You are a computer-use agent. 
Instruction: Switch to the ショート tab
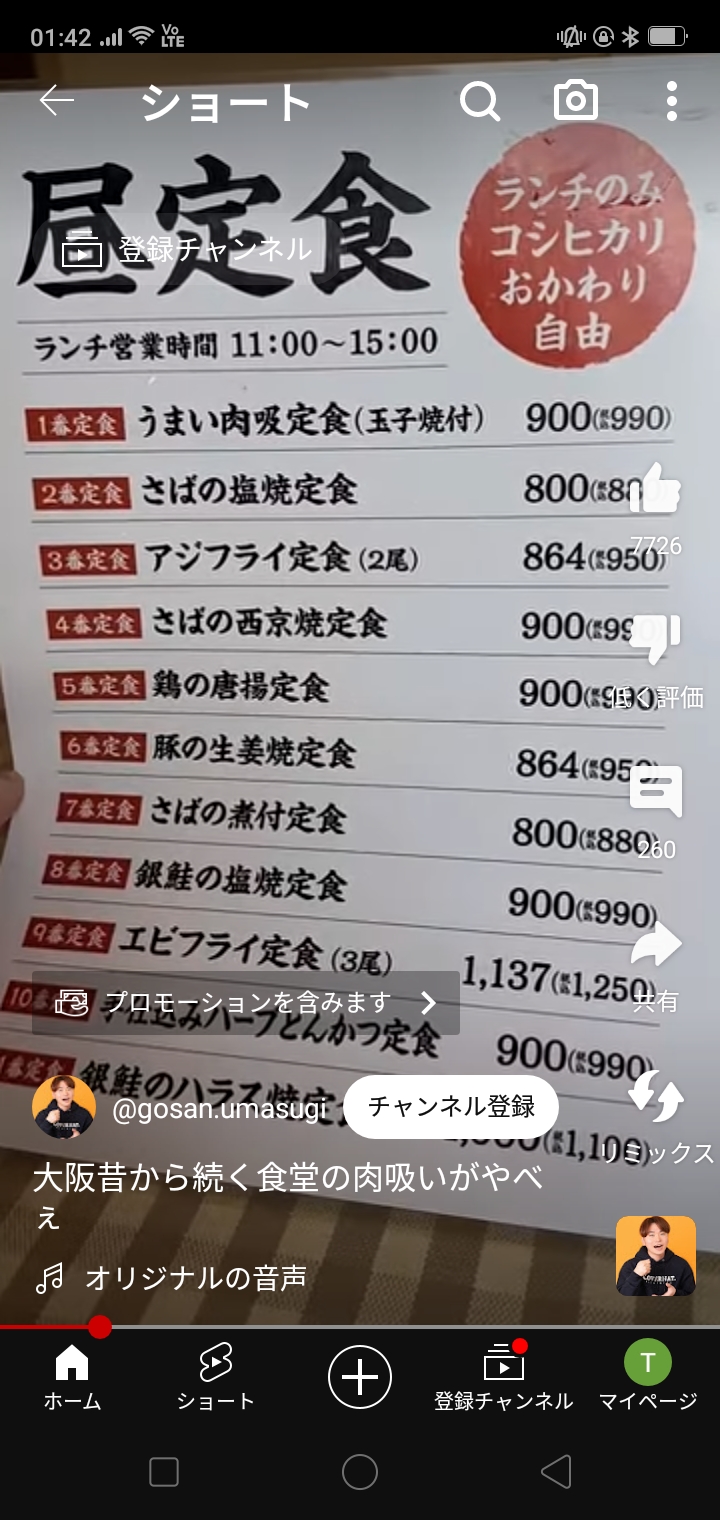click(x=215, y=1376)
